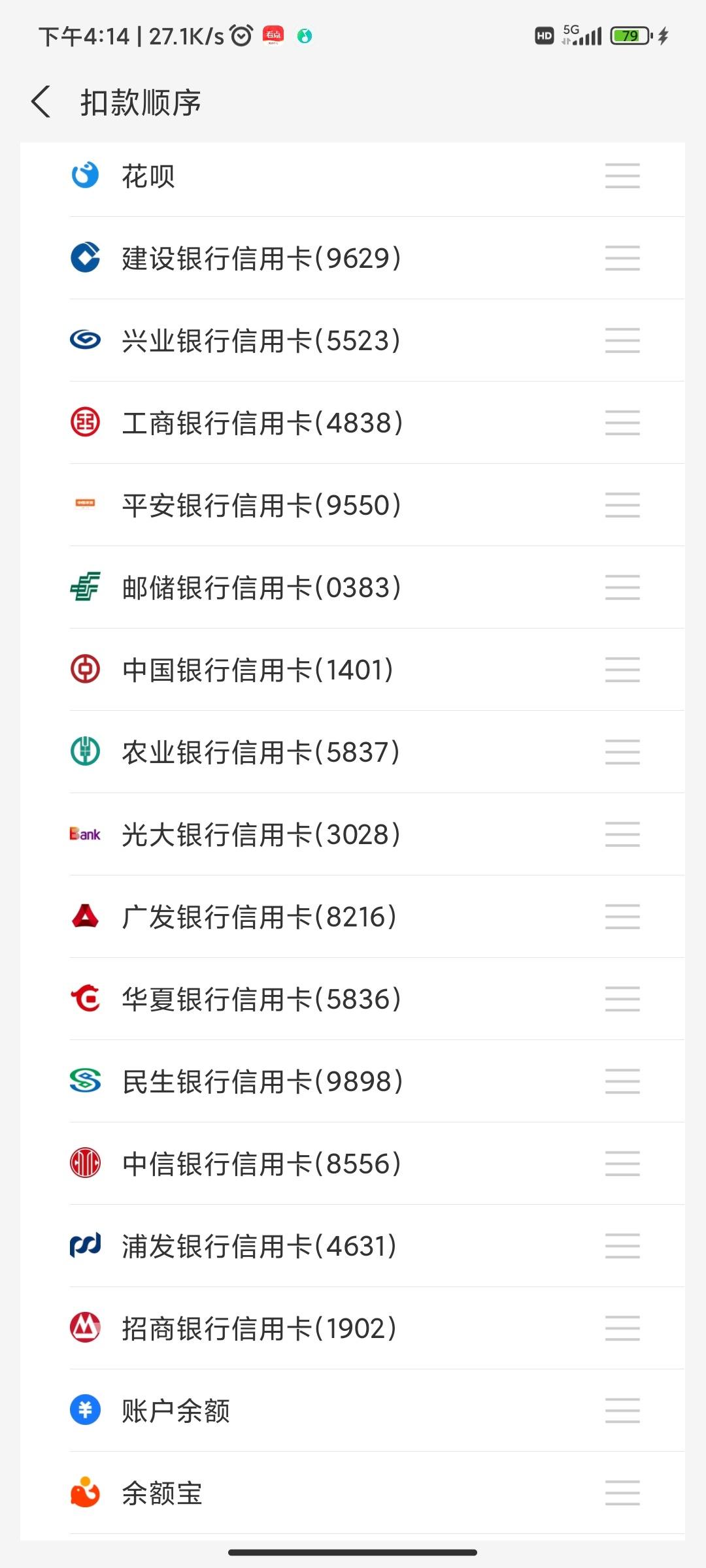Viewport: 706px width, 1568px height.
Task: Tap the drag handle beside 余额宝
Action: point(622,1493)
